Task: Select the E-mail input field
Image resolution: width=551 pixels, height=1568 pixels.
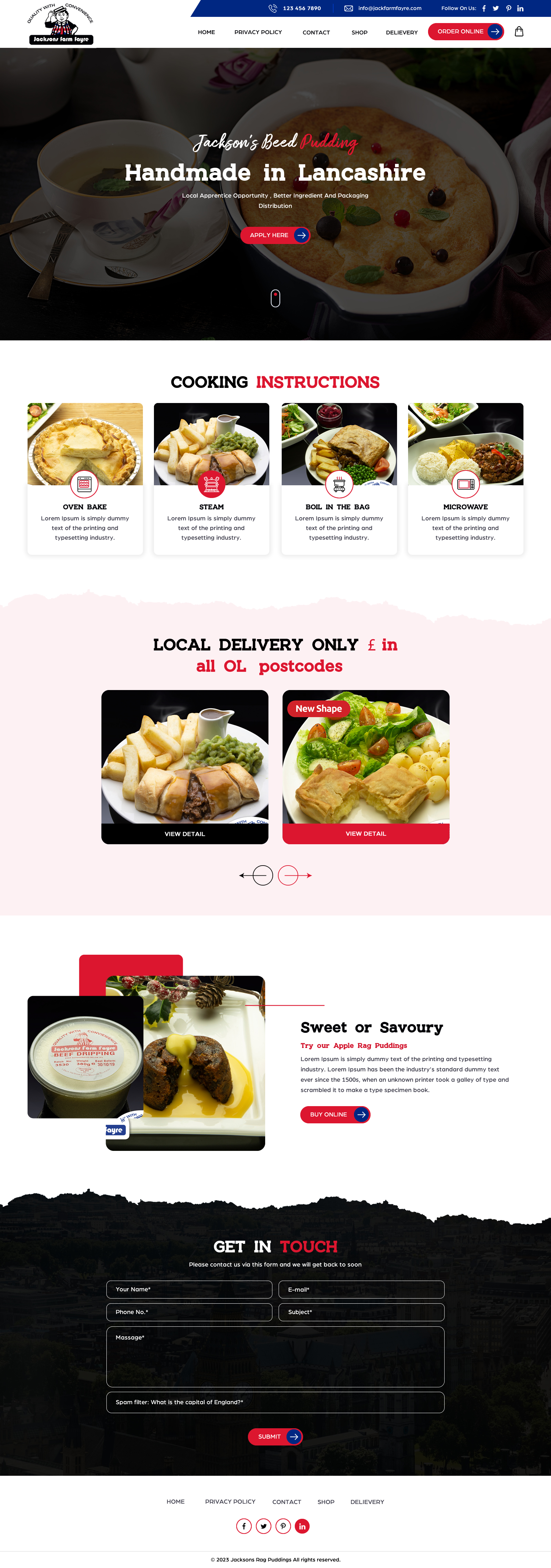Action: (361, 1289)
